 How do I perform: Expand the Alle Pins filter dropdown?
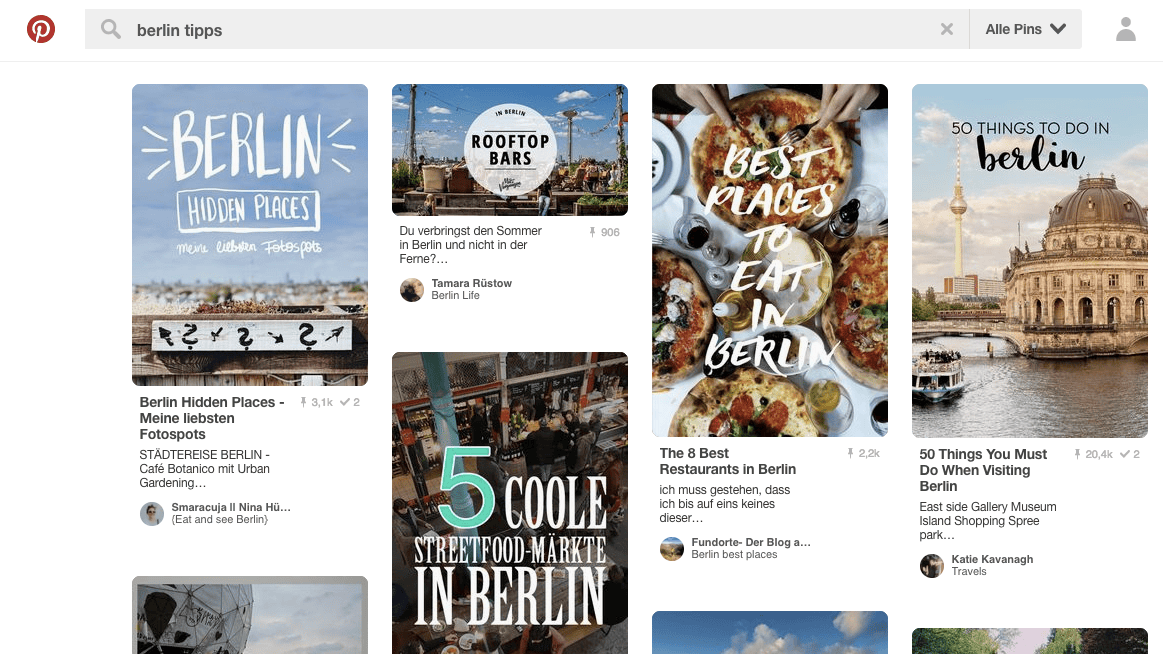[x=1025, y=30]
